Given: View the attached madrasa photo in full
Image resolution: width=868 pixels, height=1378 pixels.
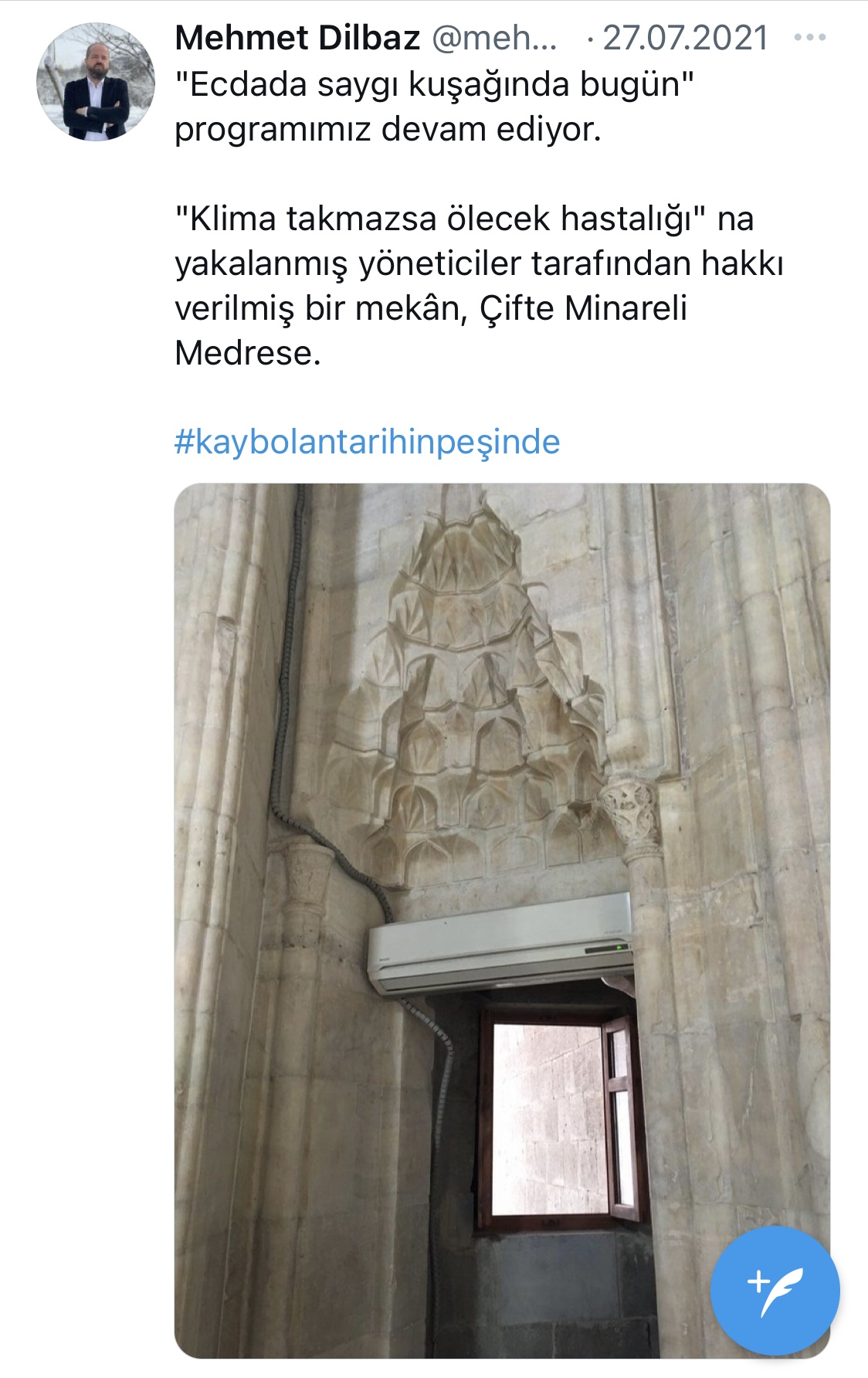Looking at the screenshot, I should 463,850.
